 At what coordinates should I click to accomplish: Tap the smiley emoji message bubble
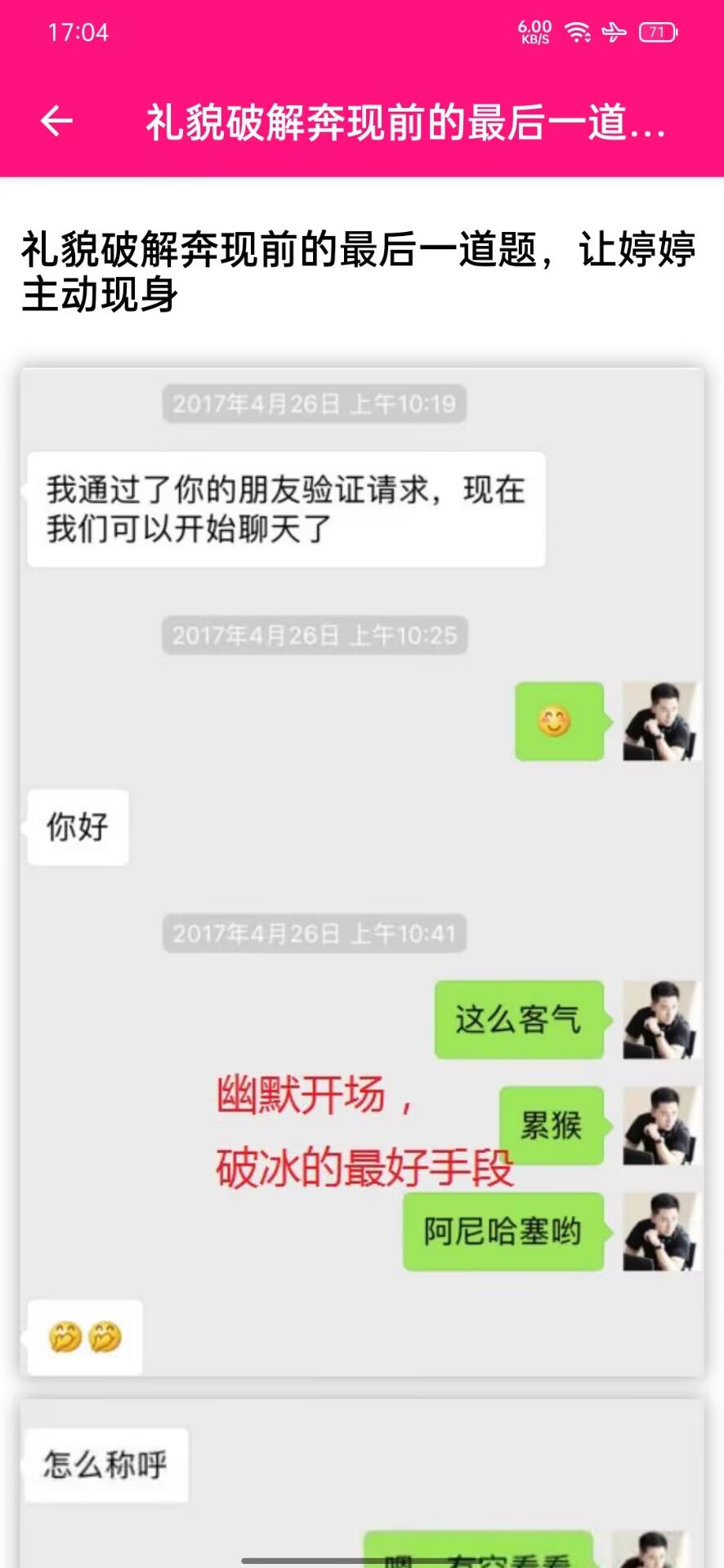pos(559,723)
